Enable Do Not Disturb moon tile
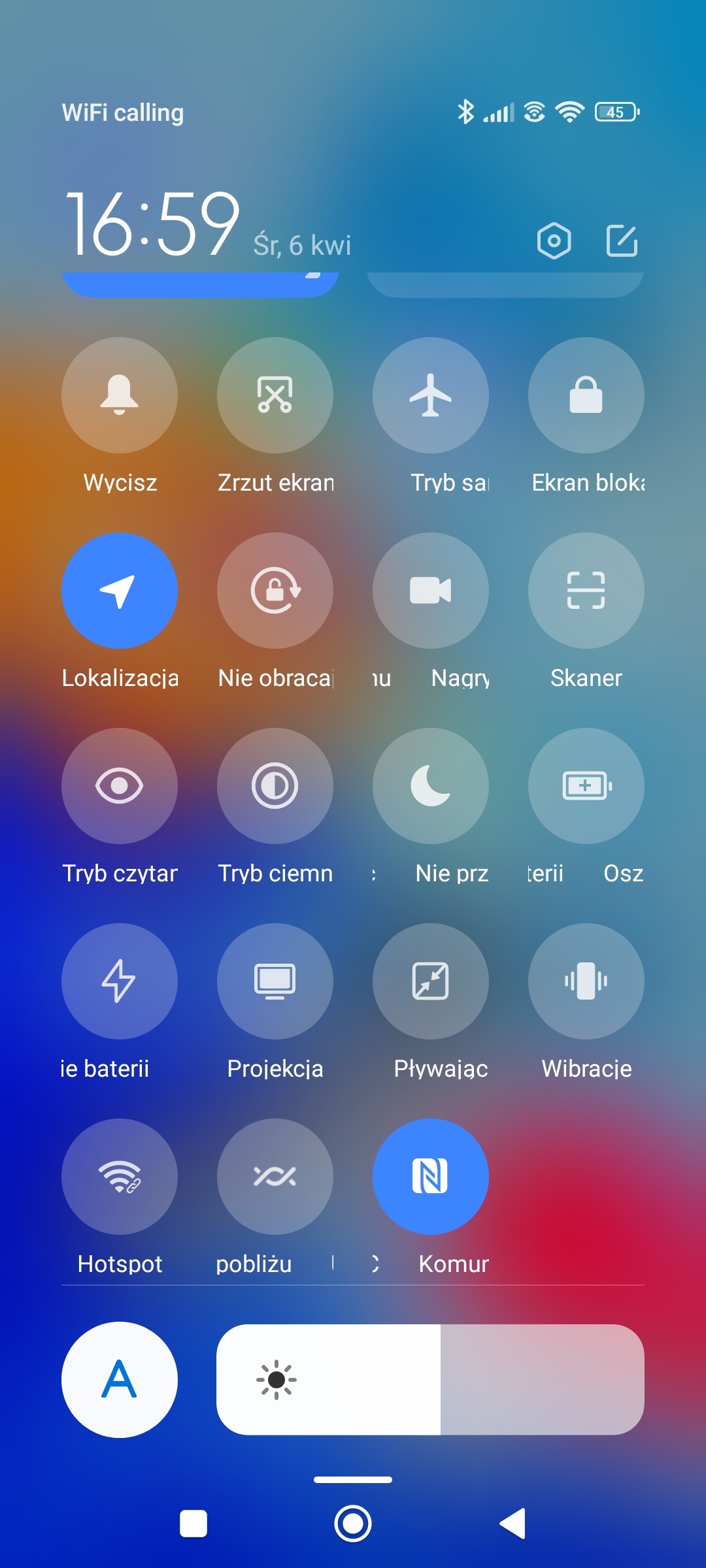706x1568 pixels. tap(431, 786)
